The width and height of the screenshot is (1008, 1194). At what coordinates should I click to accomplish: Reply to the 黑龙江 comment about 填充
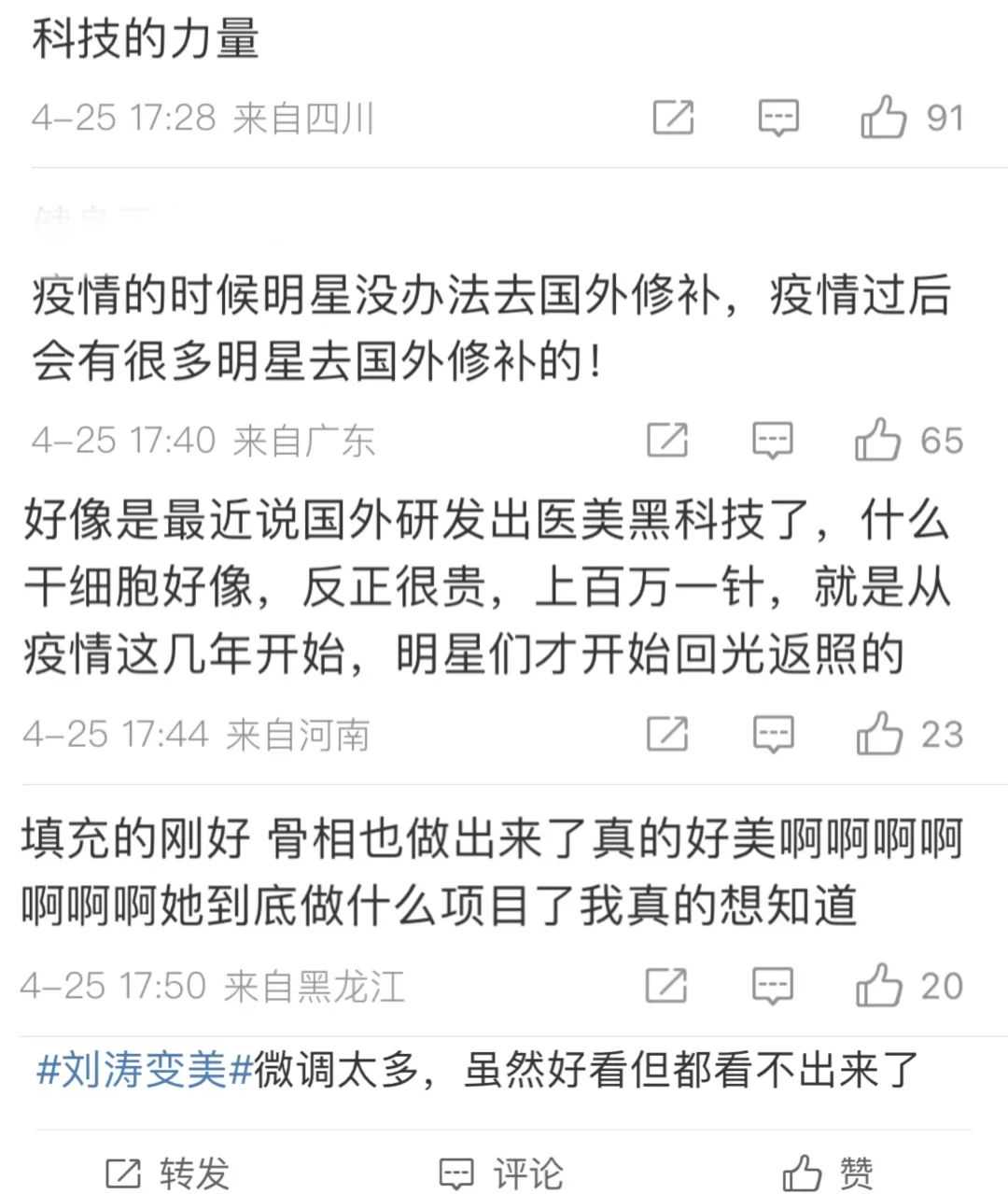773,986
